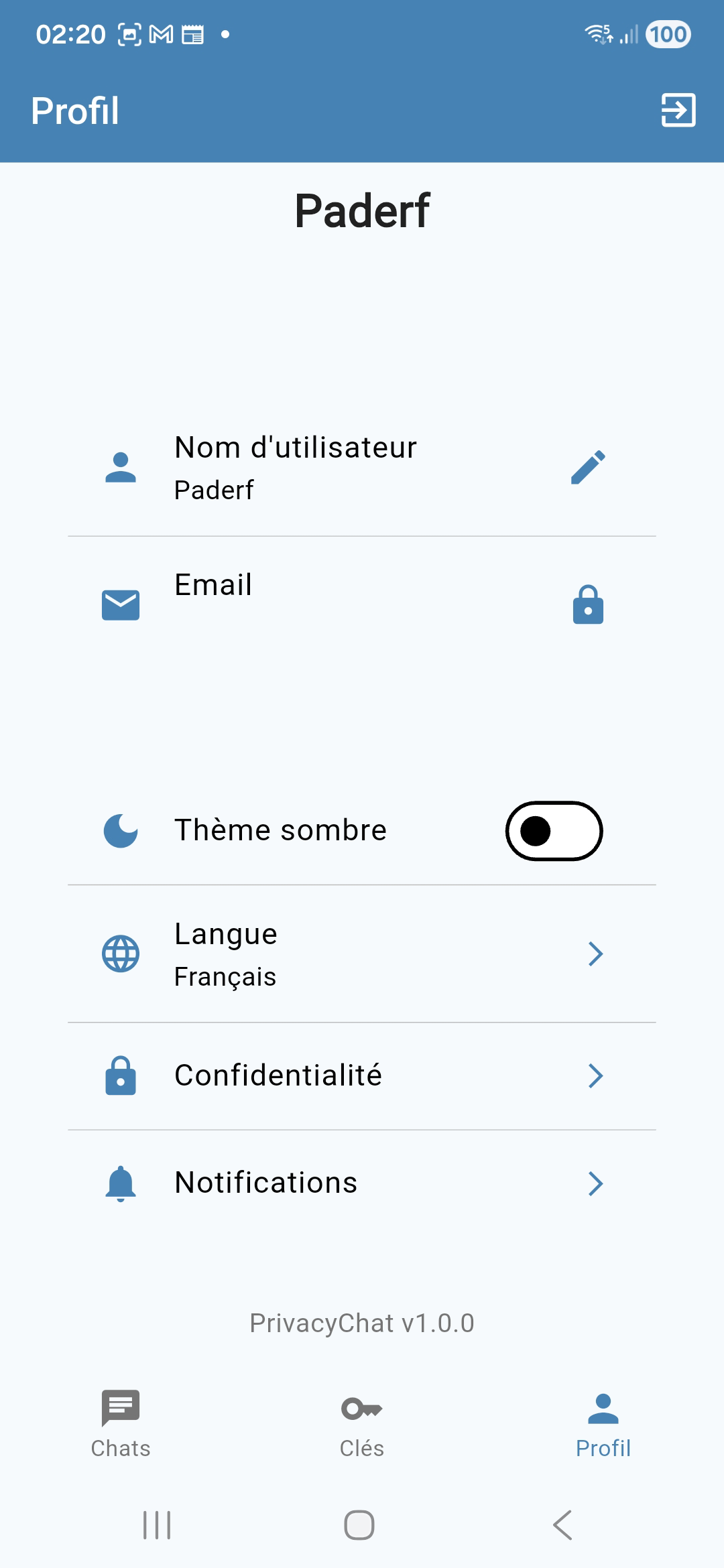Click the PrivacyChat v1.0.0 version text
Image resolution: width=724 pixels, height=1568 pixels.
[x=362, y=1322]
